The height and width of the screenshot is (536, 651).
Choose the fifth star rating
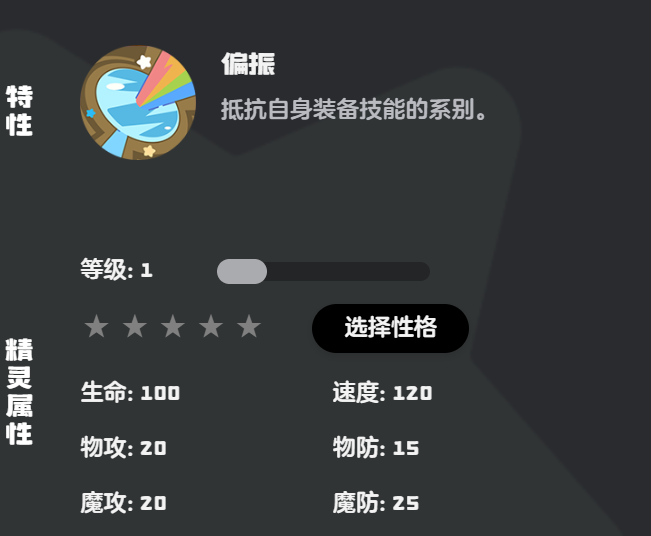click(249, 327)
